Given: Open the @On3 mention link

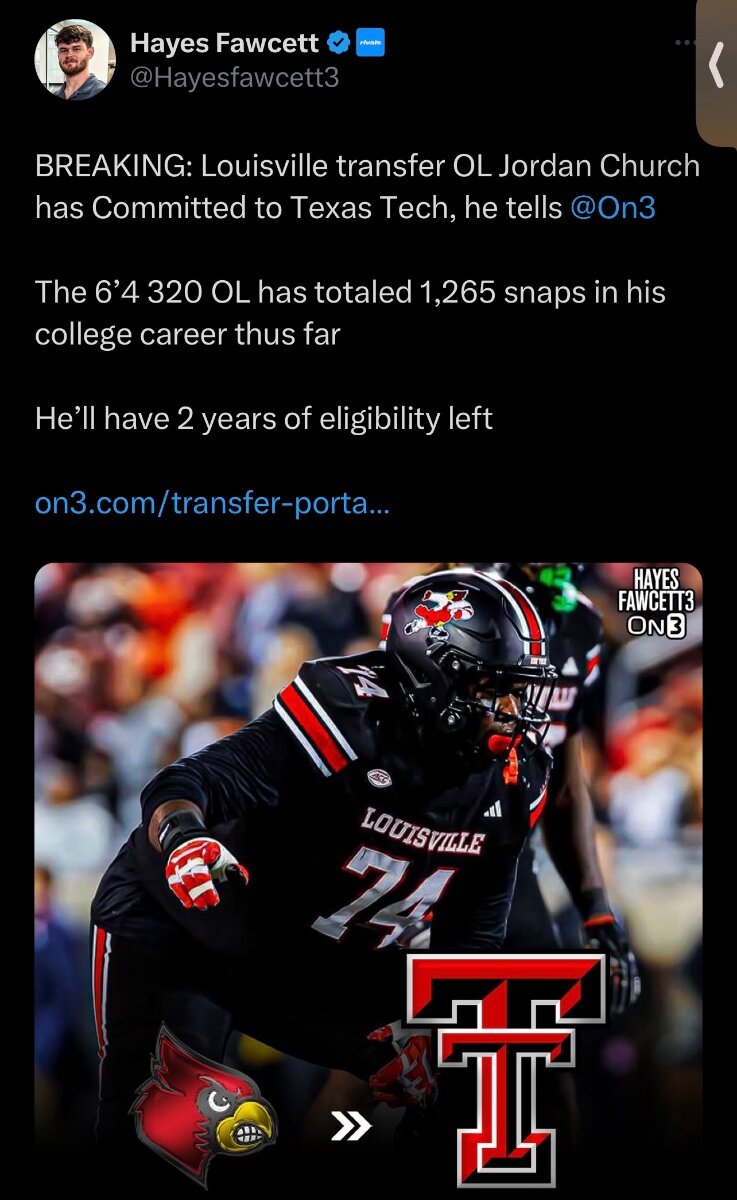Looking at the screenshot, I should (612, 208).
